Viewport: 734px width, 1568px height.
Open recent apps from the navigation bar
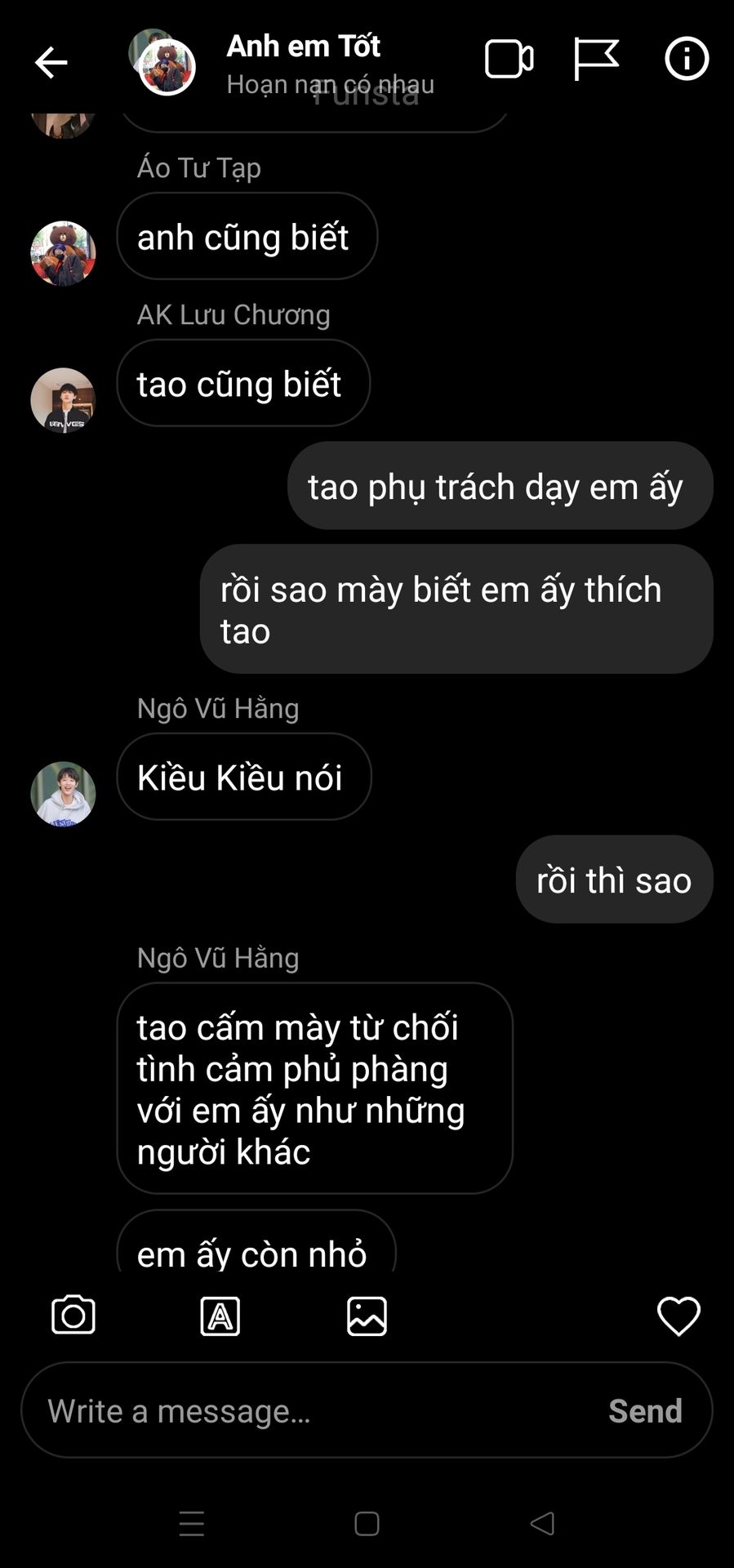point(192,1524)
